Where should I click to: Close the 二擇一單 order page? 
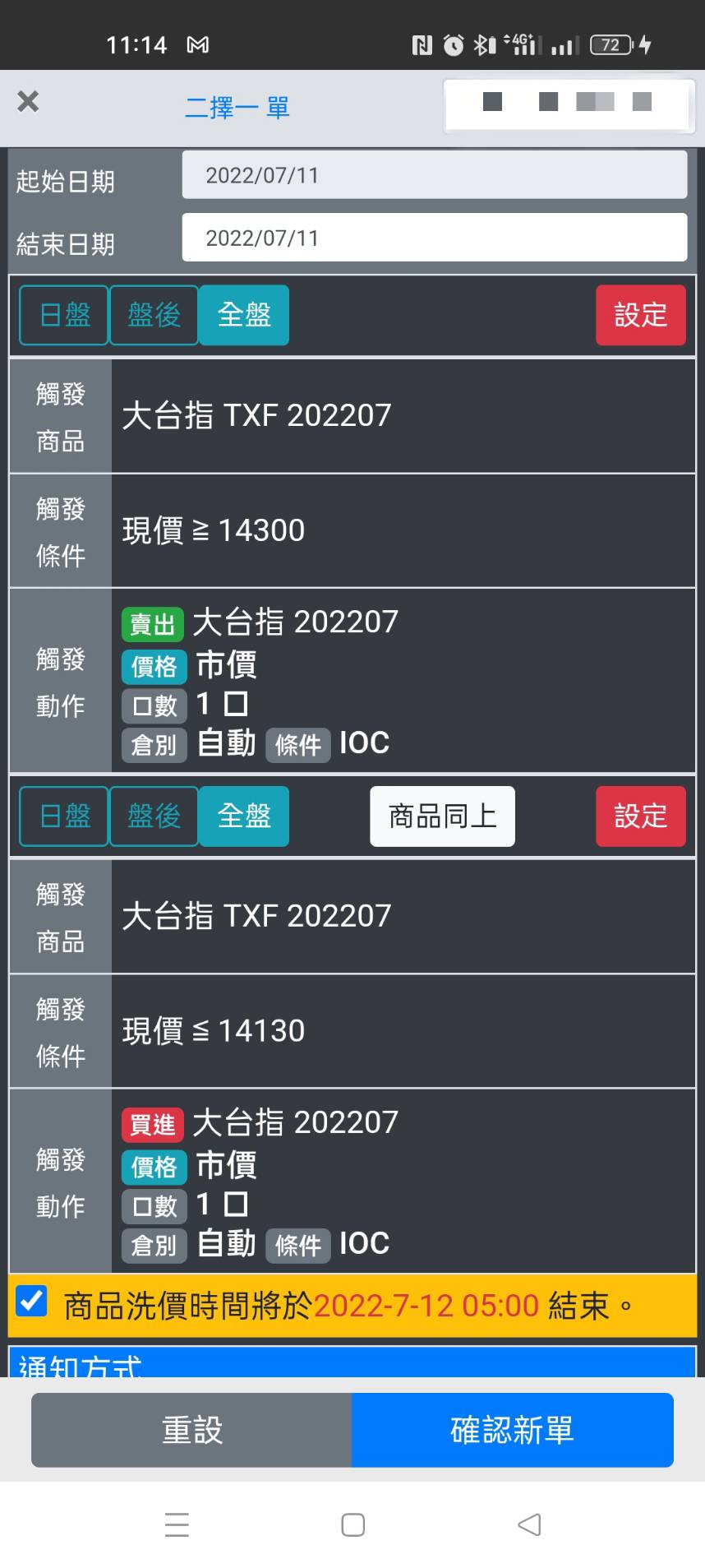pos(28,101)
